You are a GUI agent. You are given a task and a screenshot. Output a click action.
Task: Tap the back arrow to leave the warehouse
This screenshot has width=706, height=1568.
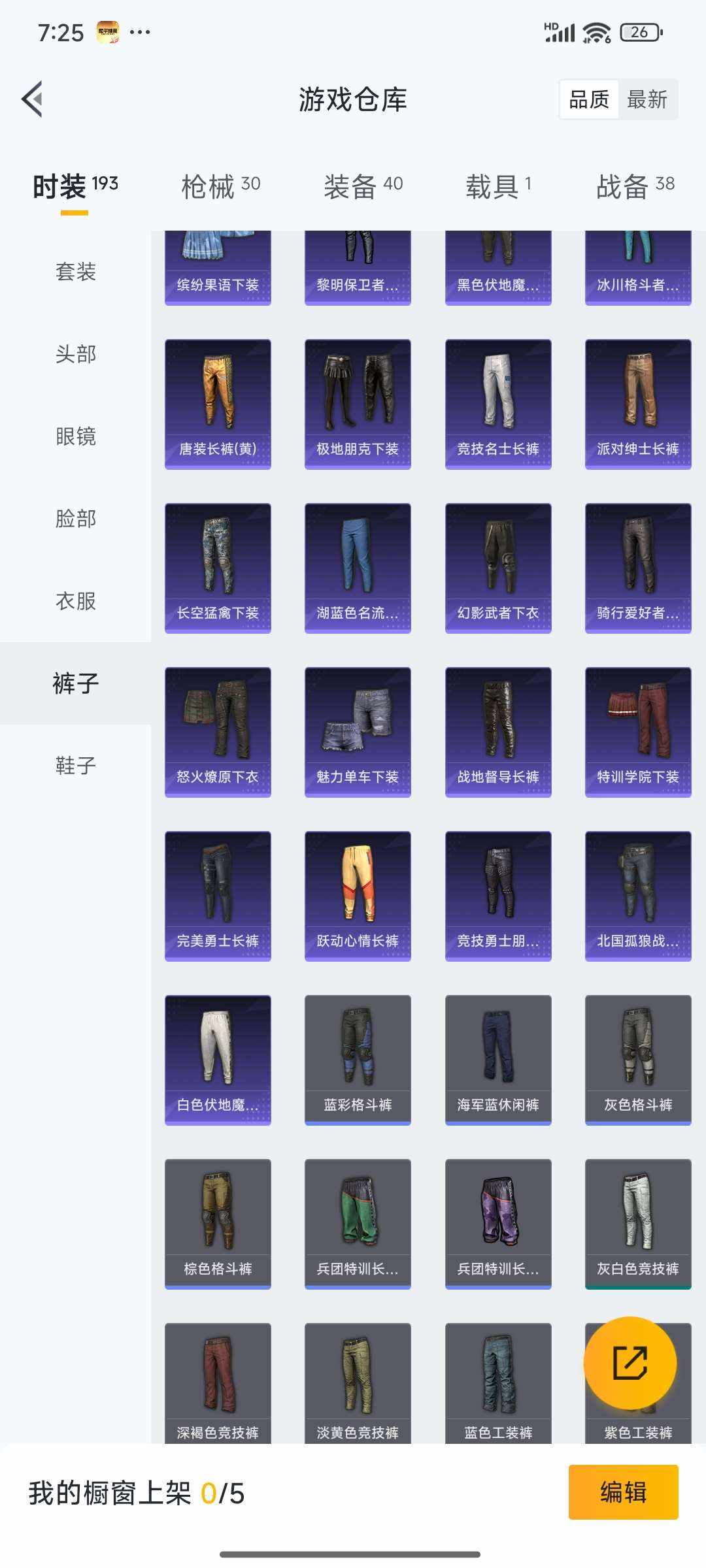31,99
